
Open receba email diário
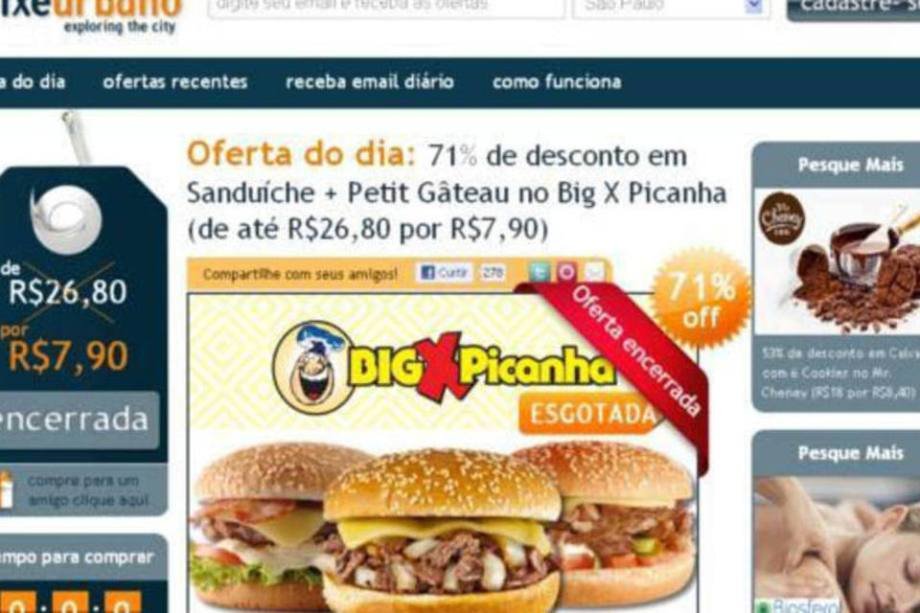tap(369, 82)
